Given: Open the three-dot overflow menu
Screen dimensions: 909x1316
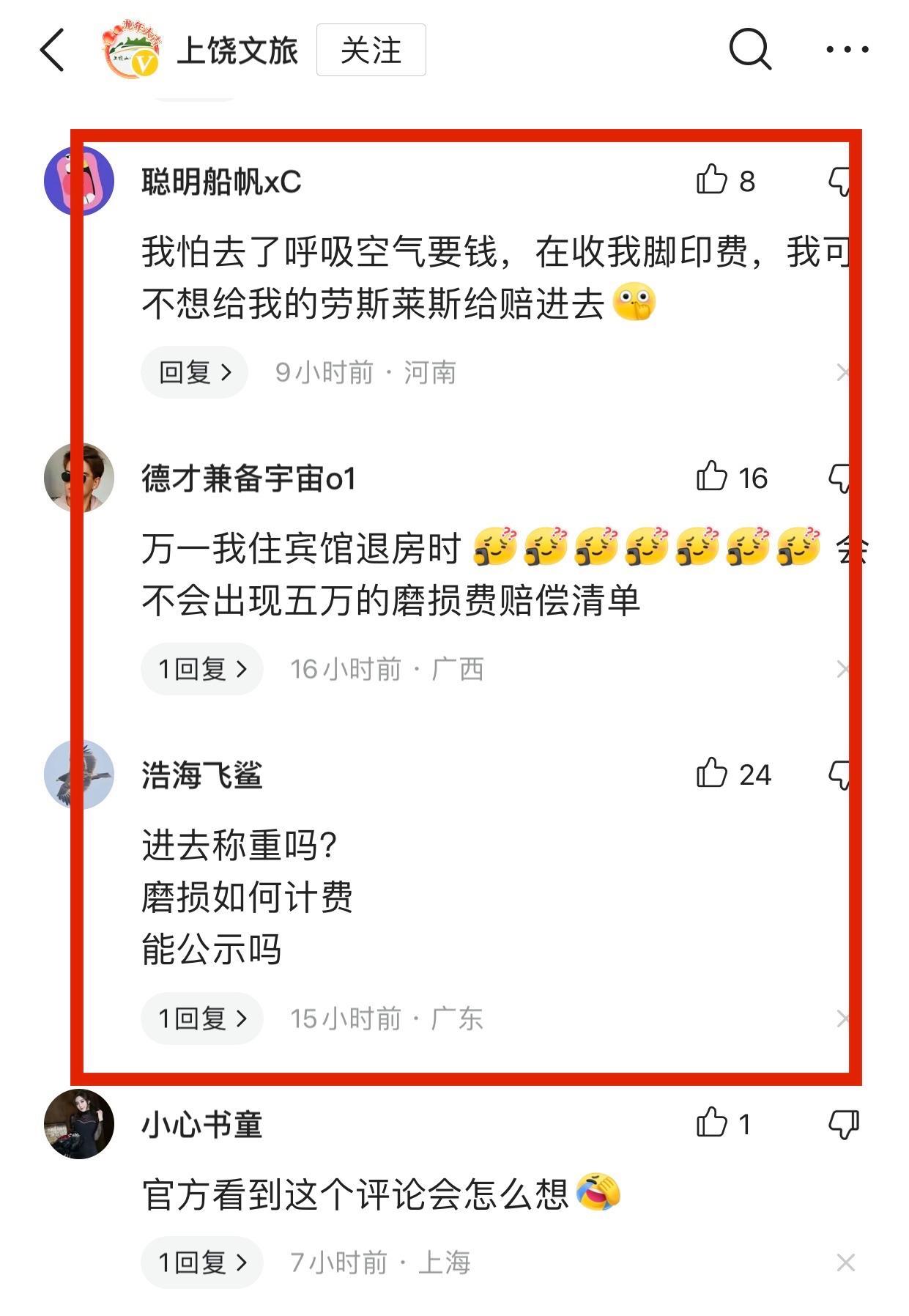Looking at the screenshot, I should coord(847,50).
